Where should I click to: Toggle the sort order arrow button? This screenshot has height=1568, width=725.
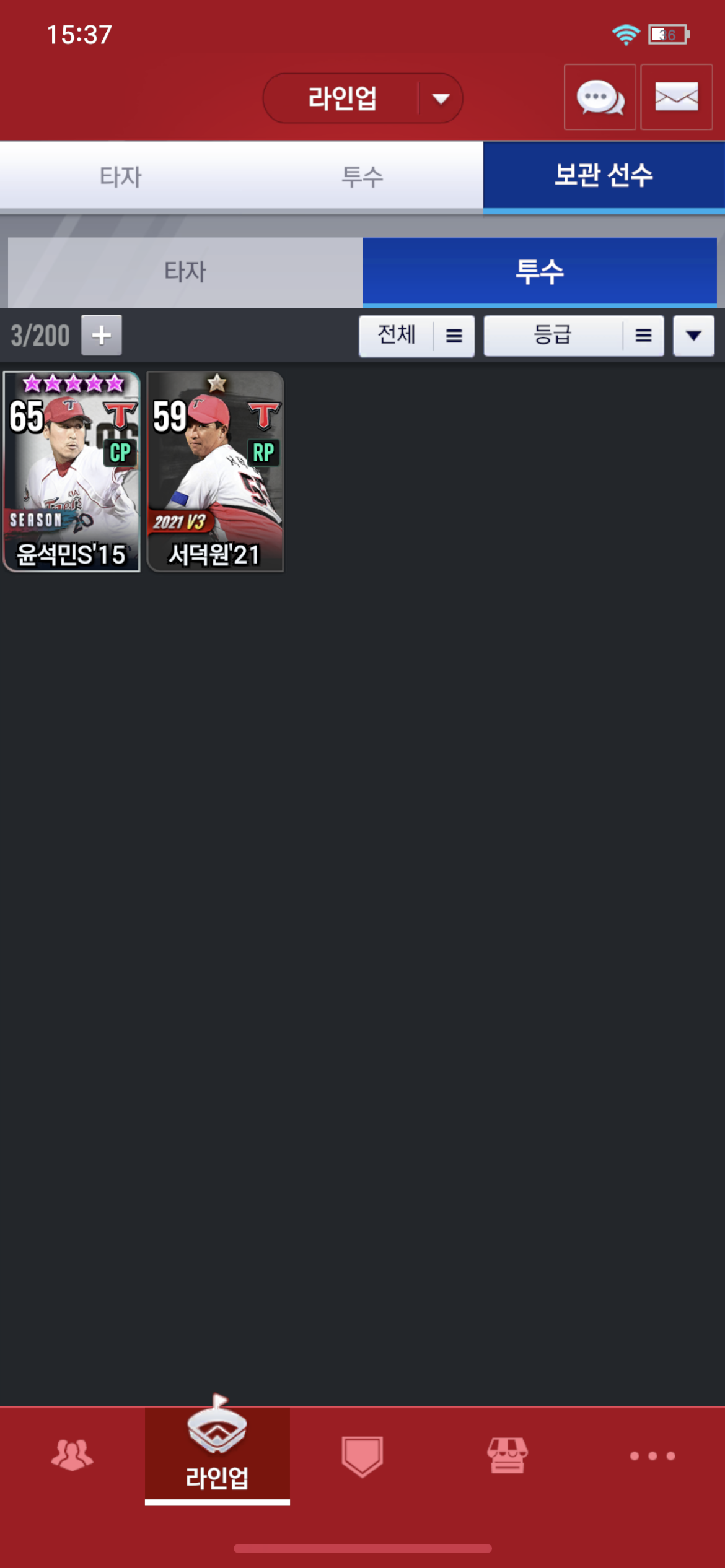(693, 336)
